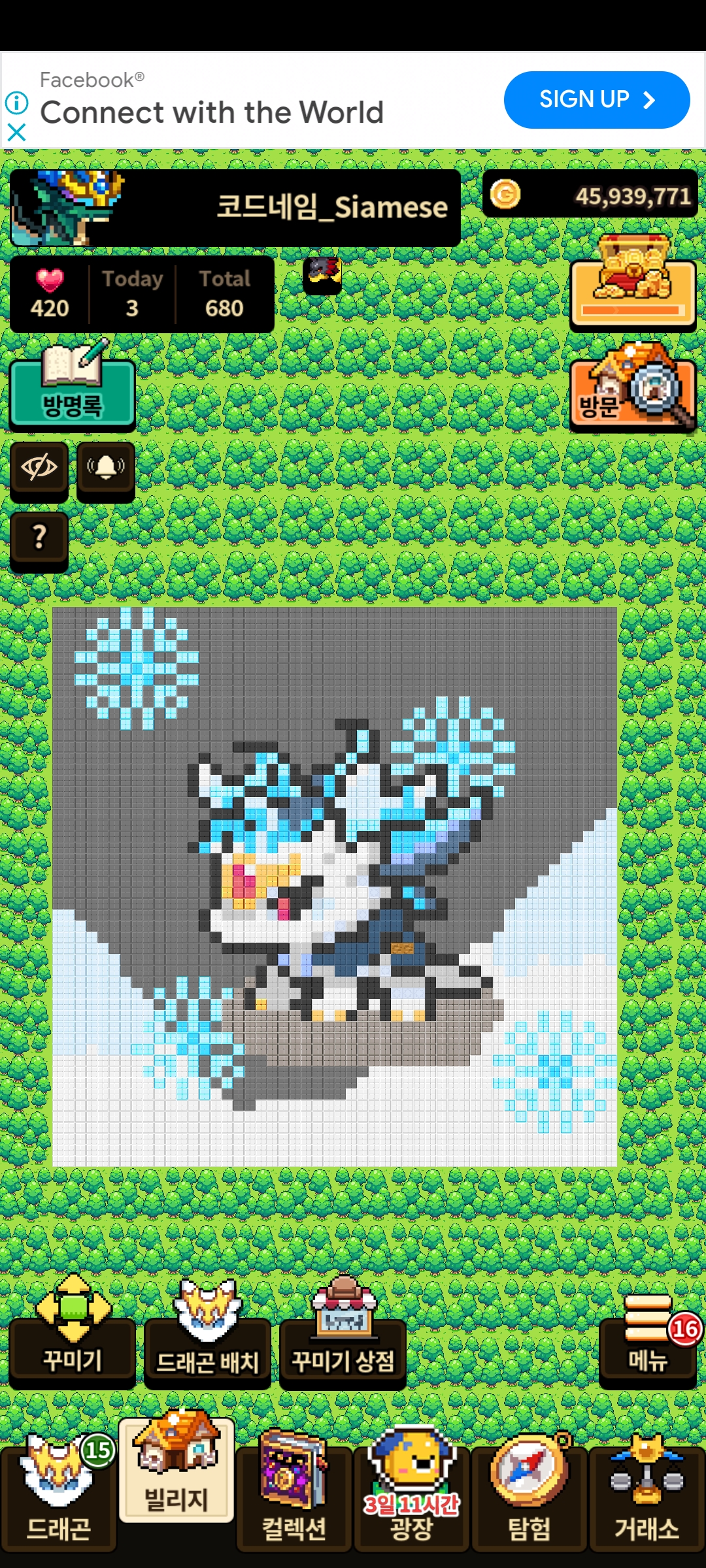Open the question mark help
706x1568 pixels.
[39, 538]
